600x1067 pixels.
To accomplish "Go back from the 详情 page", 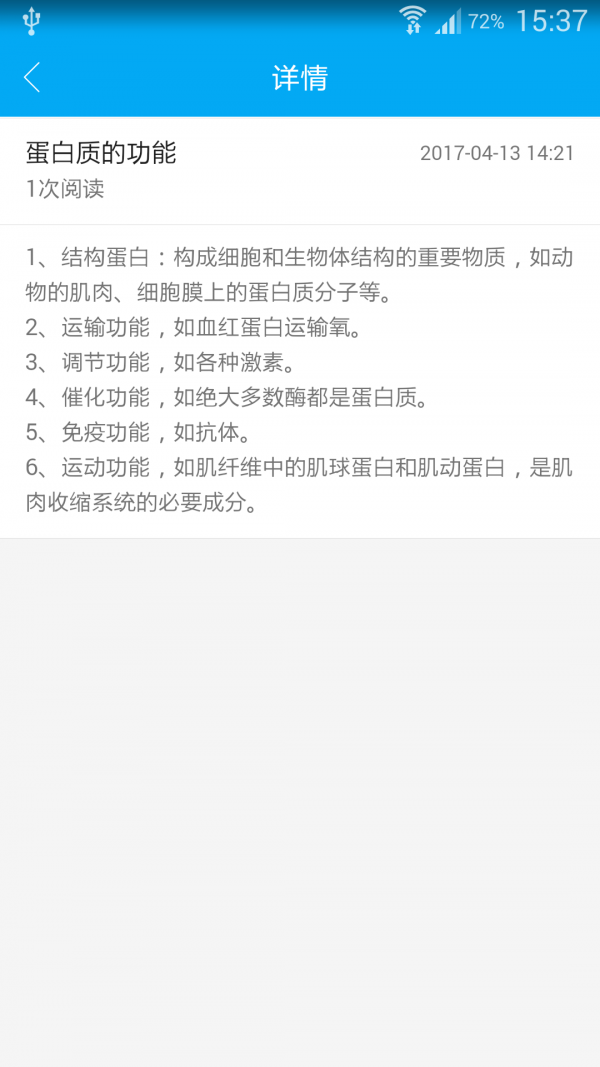I will tap(32, 77).
